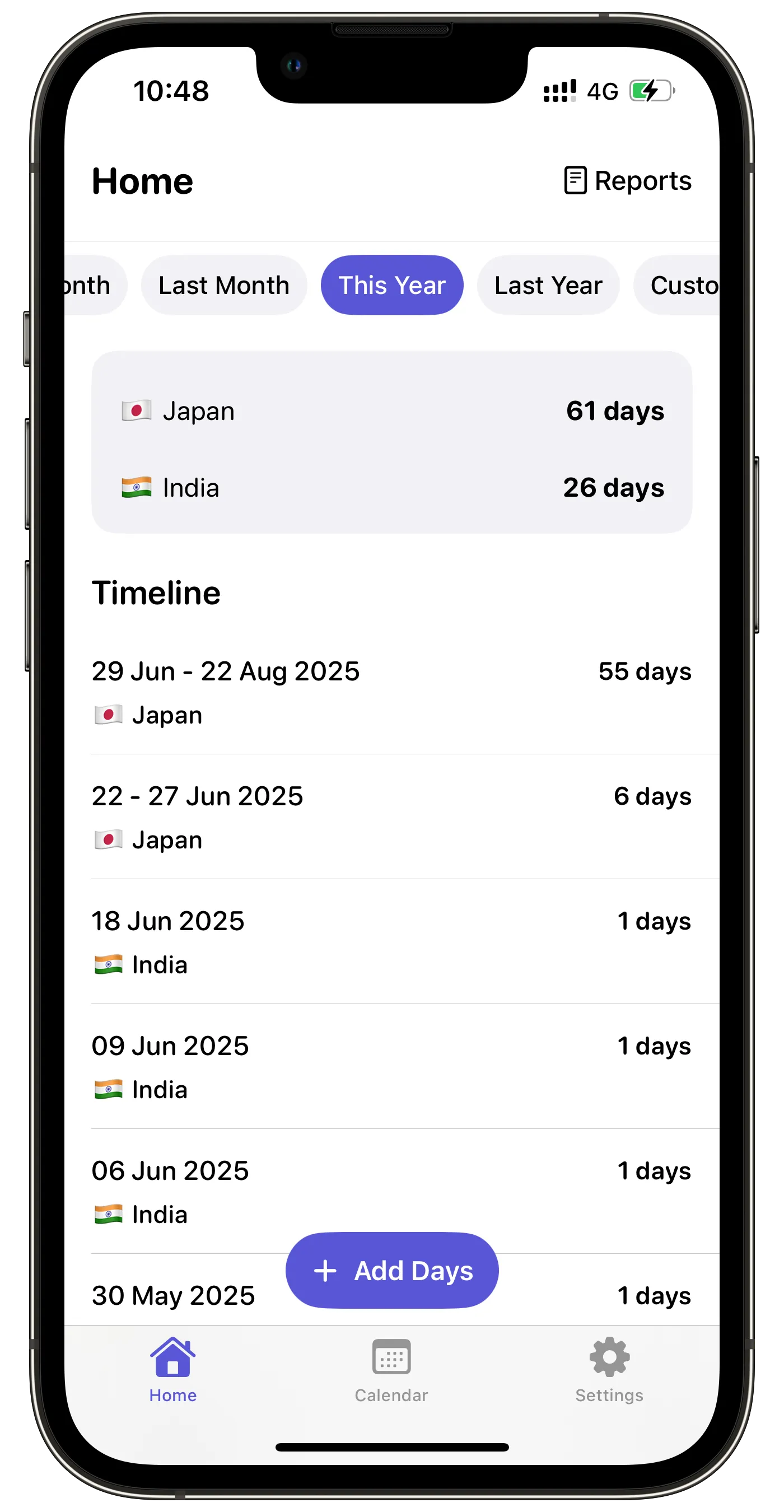Open the 29 Jun - 22 Aug Japan entry
The height and width of the screenshot is (1512, 784).
(391, 692)
